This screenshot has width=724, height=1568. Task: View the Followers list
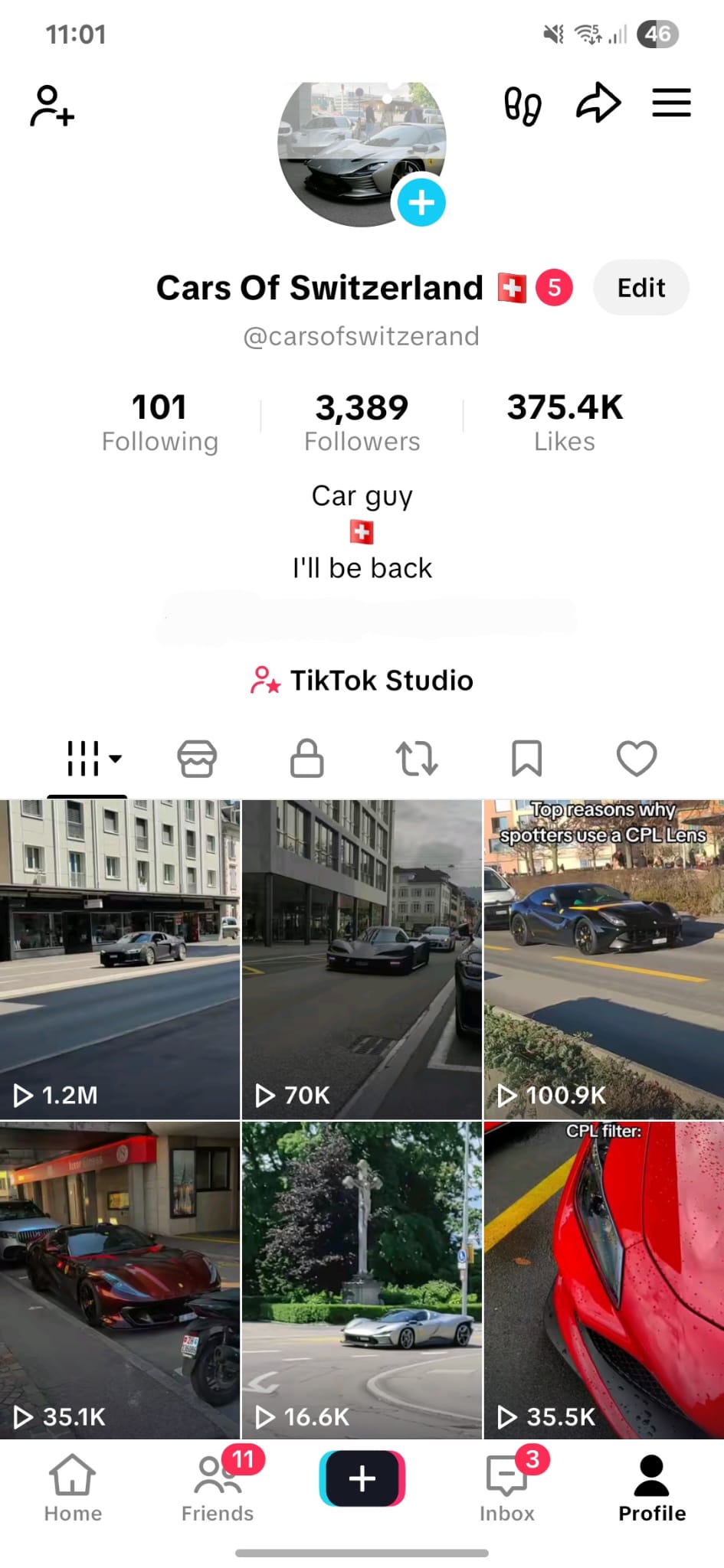point(362,423)
